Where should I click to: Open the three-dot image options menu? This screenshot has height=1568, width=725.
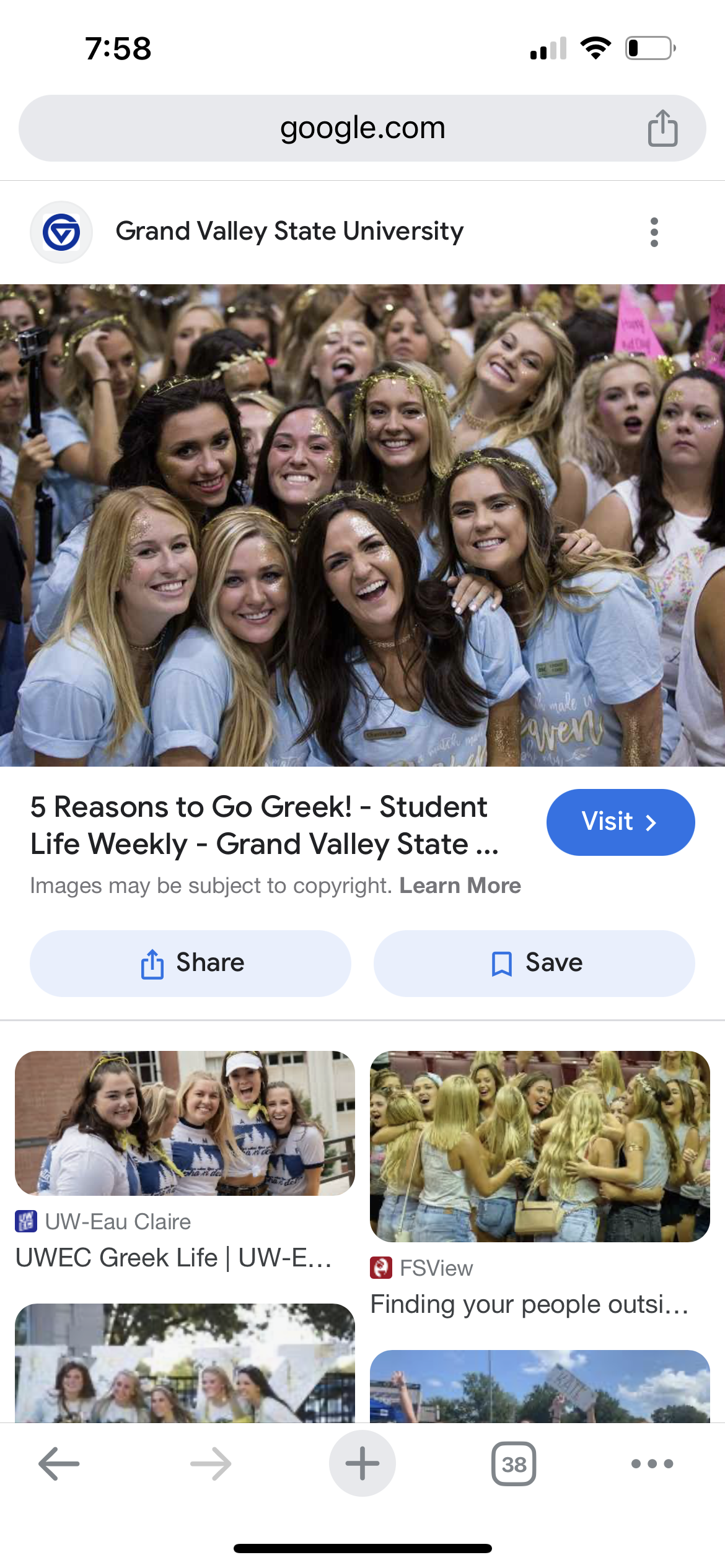(654, 232)
